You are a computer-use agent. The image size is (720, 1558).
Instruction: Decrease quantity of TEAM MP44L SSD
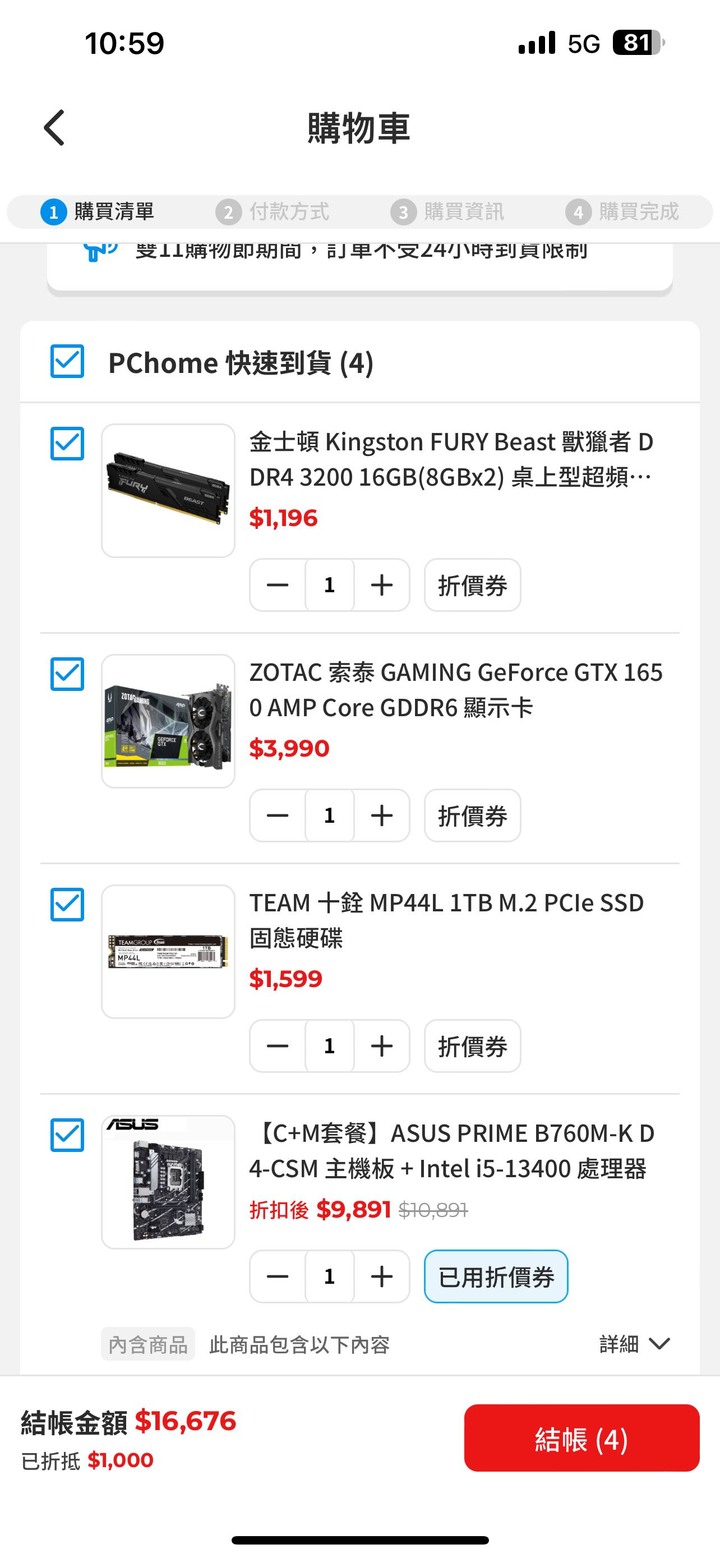[x=278, y=1046]
